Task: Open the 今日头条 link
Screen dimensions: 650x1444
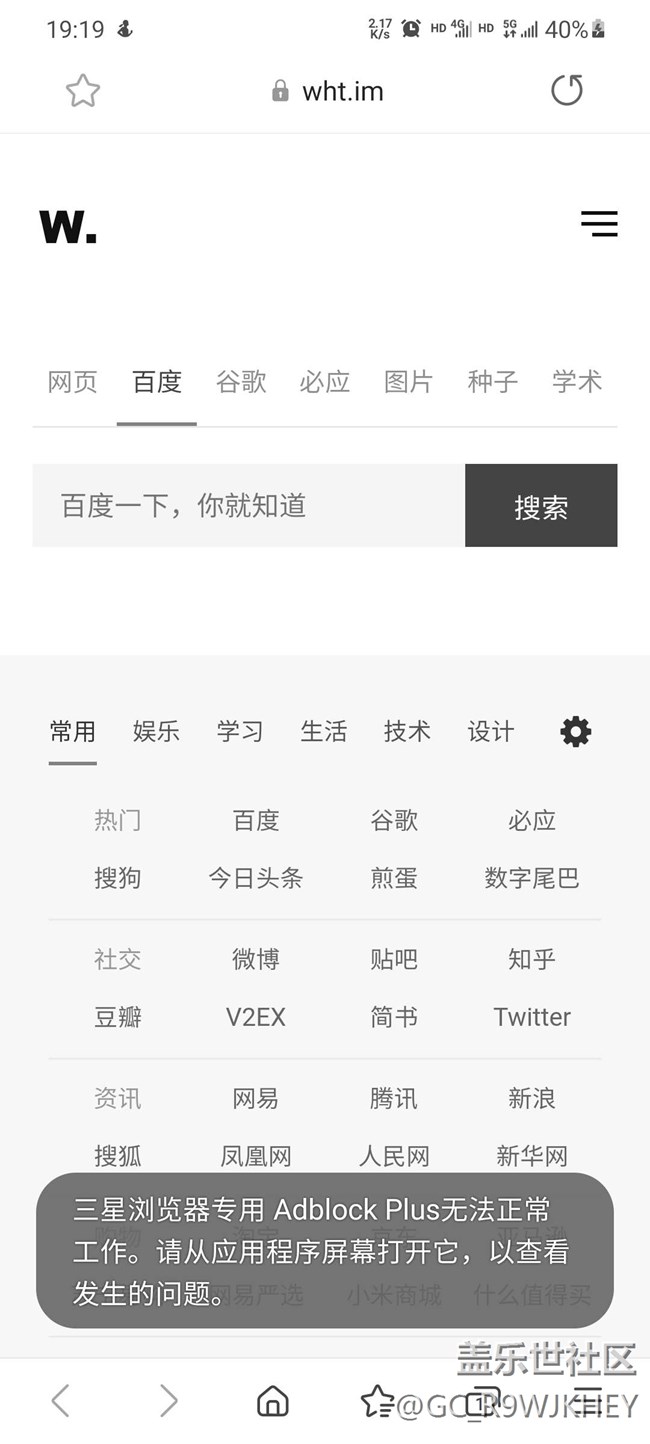Action: point(255,878)
